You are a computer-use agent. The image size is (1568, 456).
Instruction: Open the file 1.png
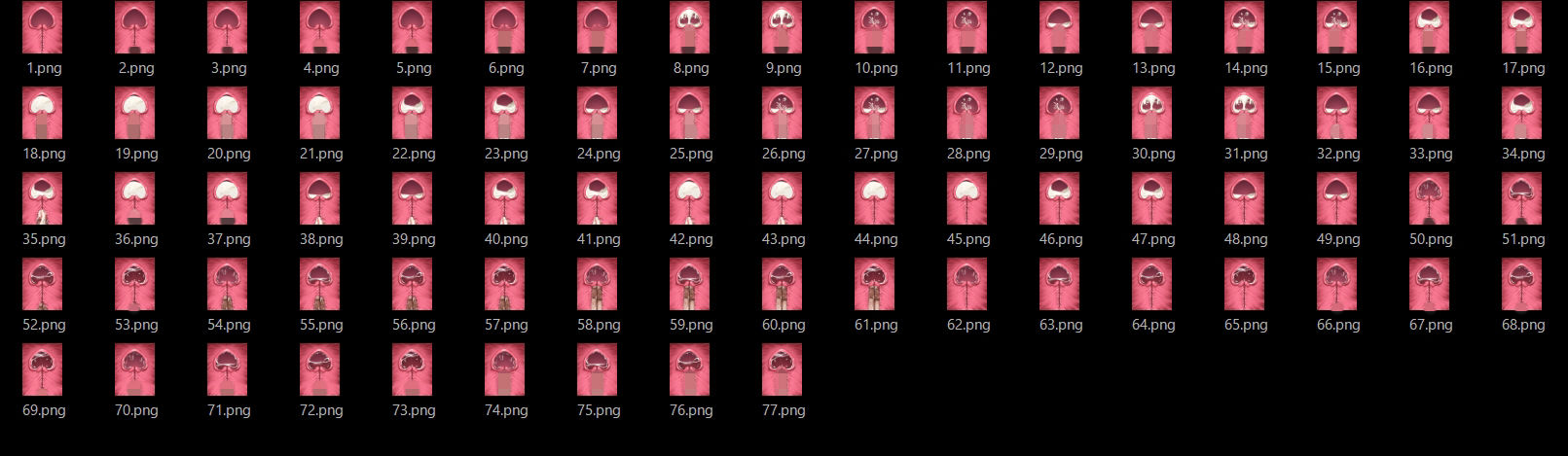(42, 28)
